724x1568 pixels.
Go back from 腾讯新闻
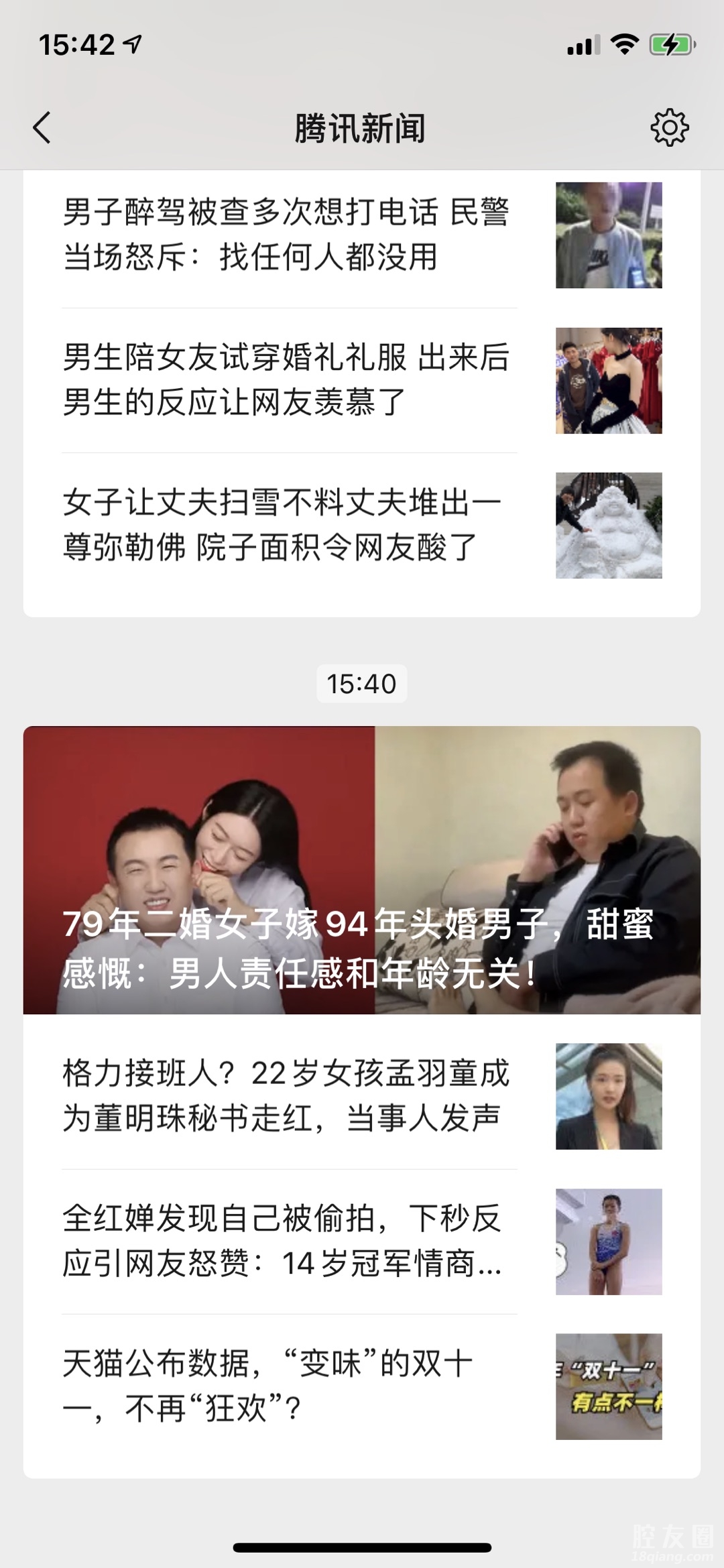tap(42, 127)
